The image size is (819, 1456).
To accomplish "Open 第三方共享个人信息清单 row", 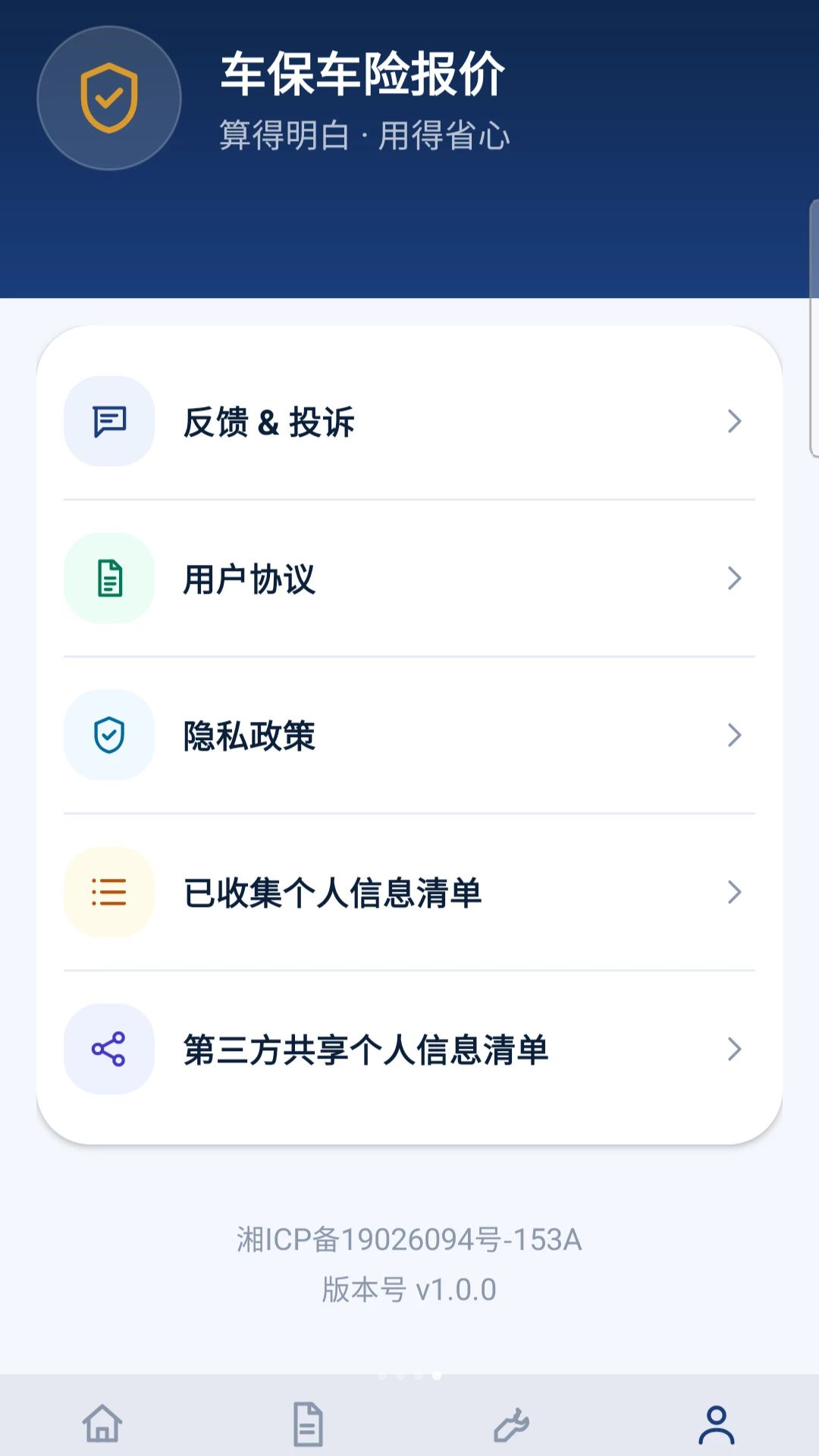I will coord(409,1049).
